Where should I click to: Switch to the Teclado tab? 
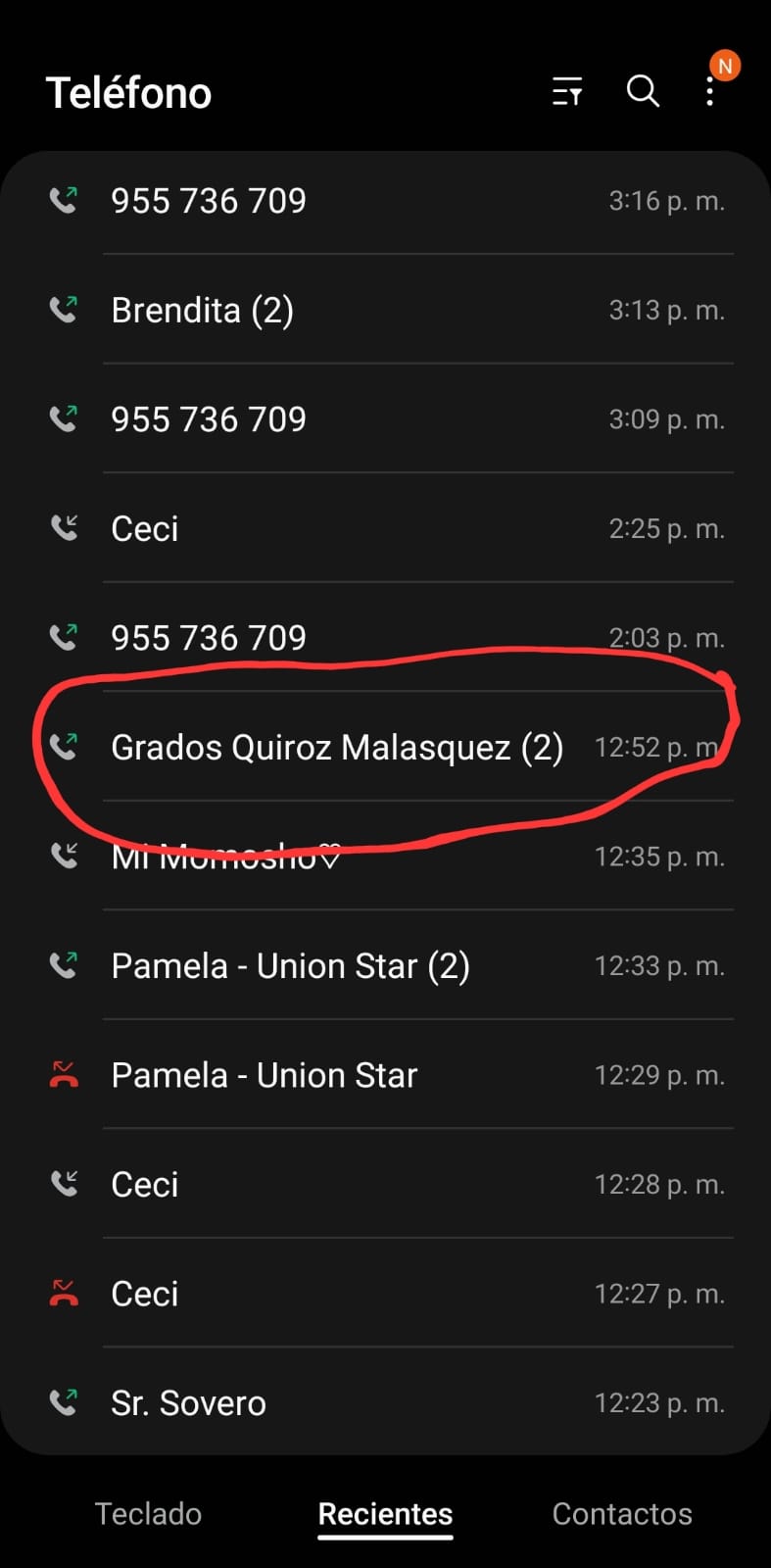point(148,1513)
